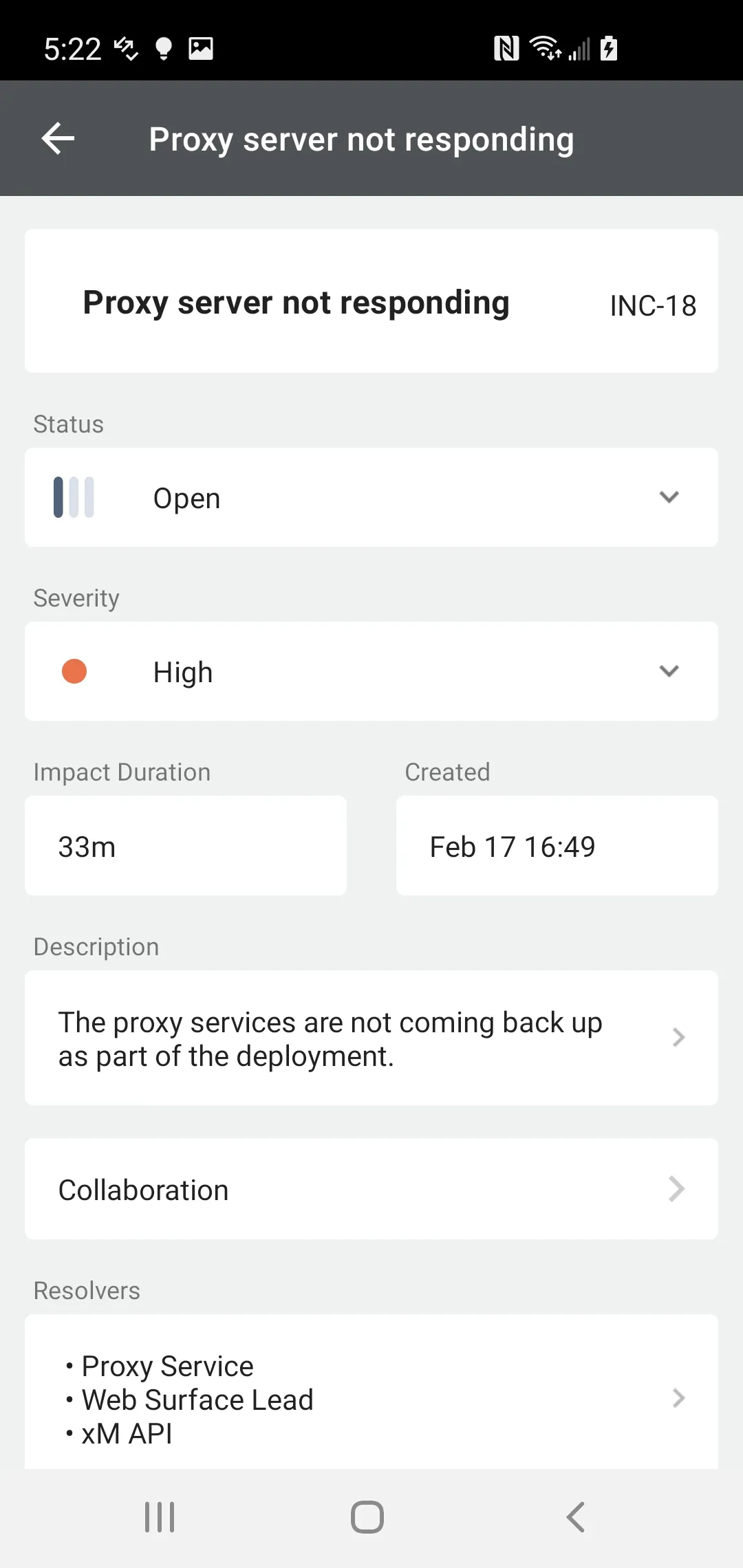Tap the NFC icon in the status bar
743x1568 pixels.
coord(506,48)
